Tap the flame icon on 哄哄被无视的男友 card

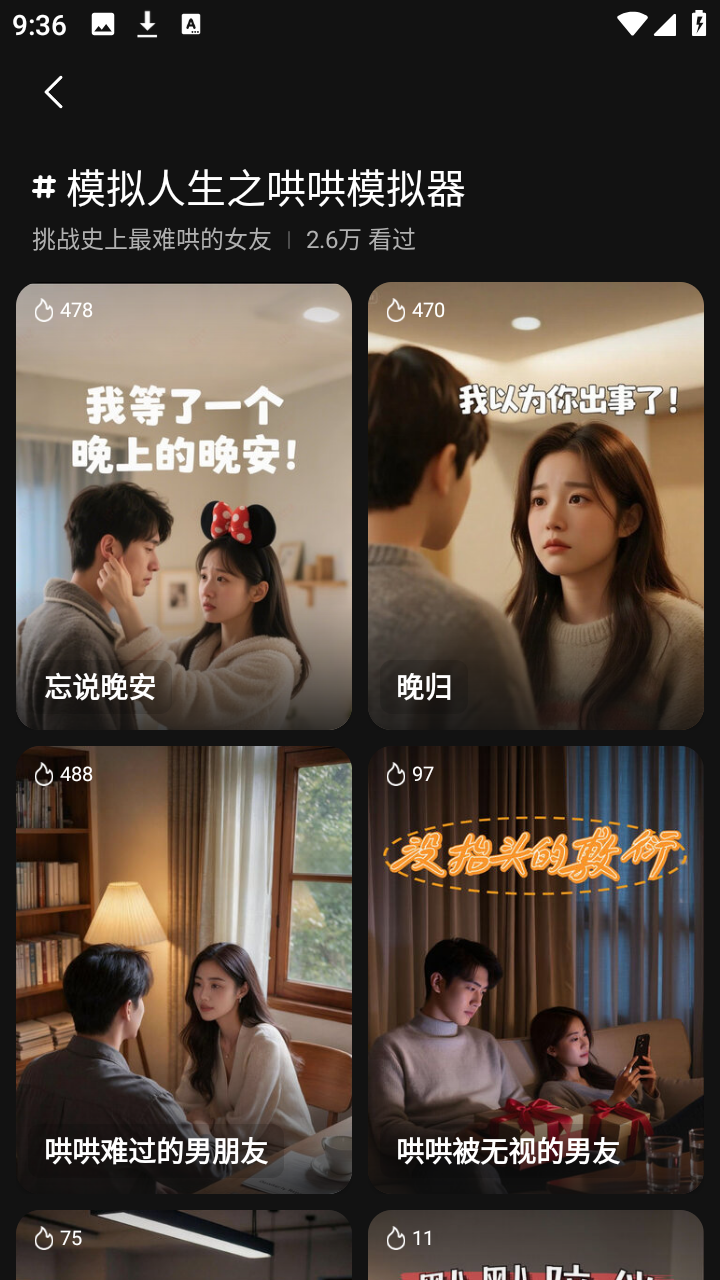396,773
